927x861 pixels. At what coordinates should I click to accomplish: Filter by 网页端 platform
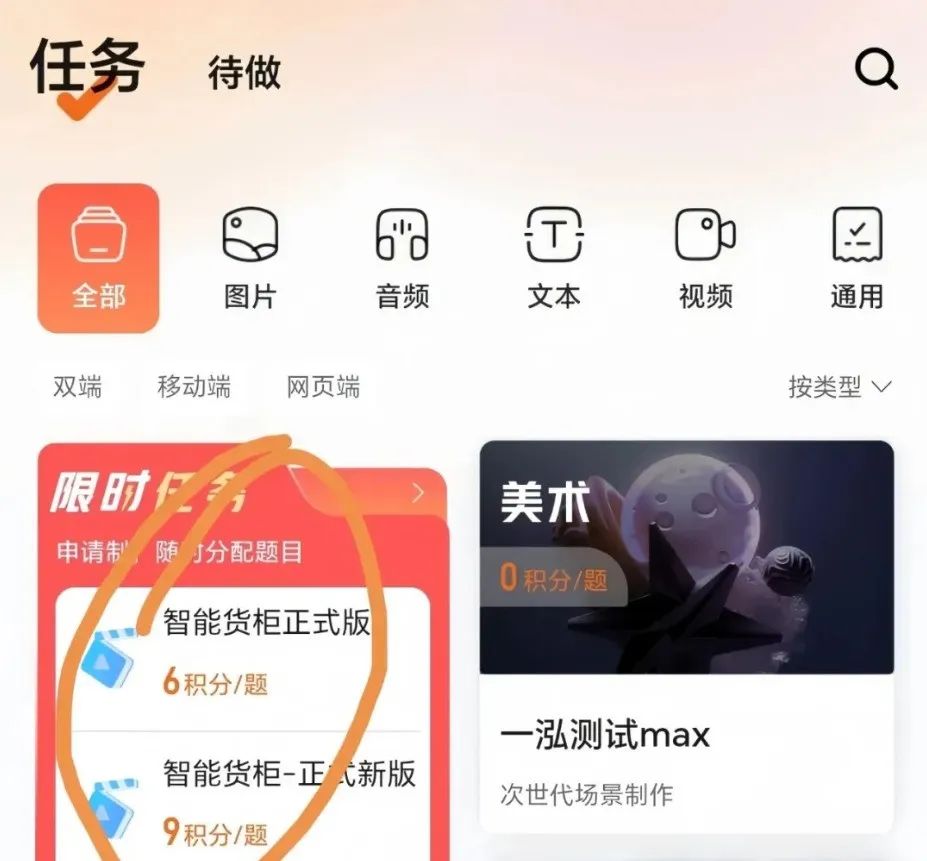point(323,387)
